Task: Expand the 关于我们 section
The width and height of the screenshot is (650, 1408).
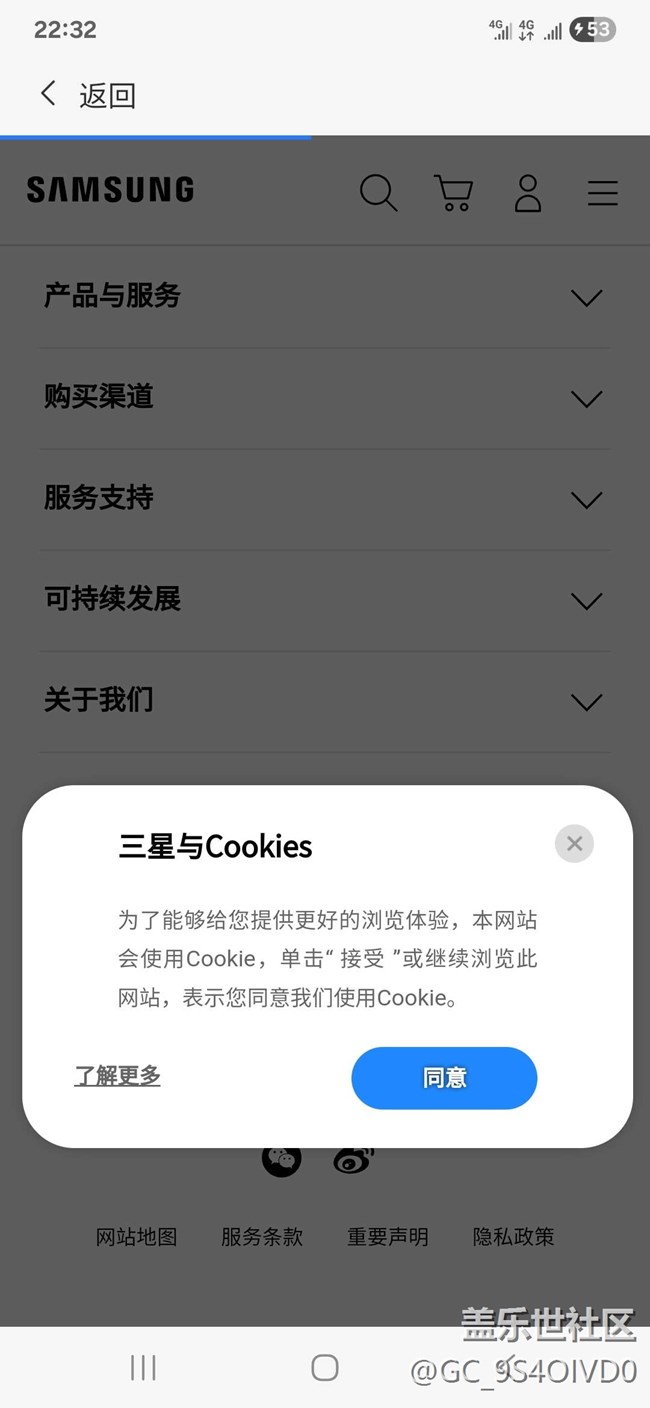Action: tap(325, 701)
